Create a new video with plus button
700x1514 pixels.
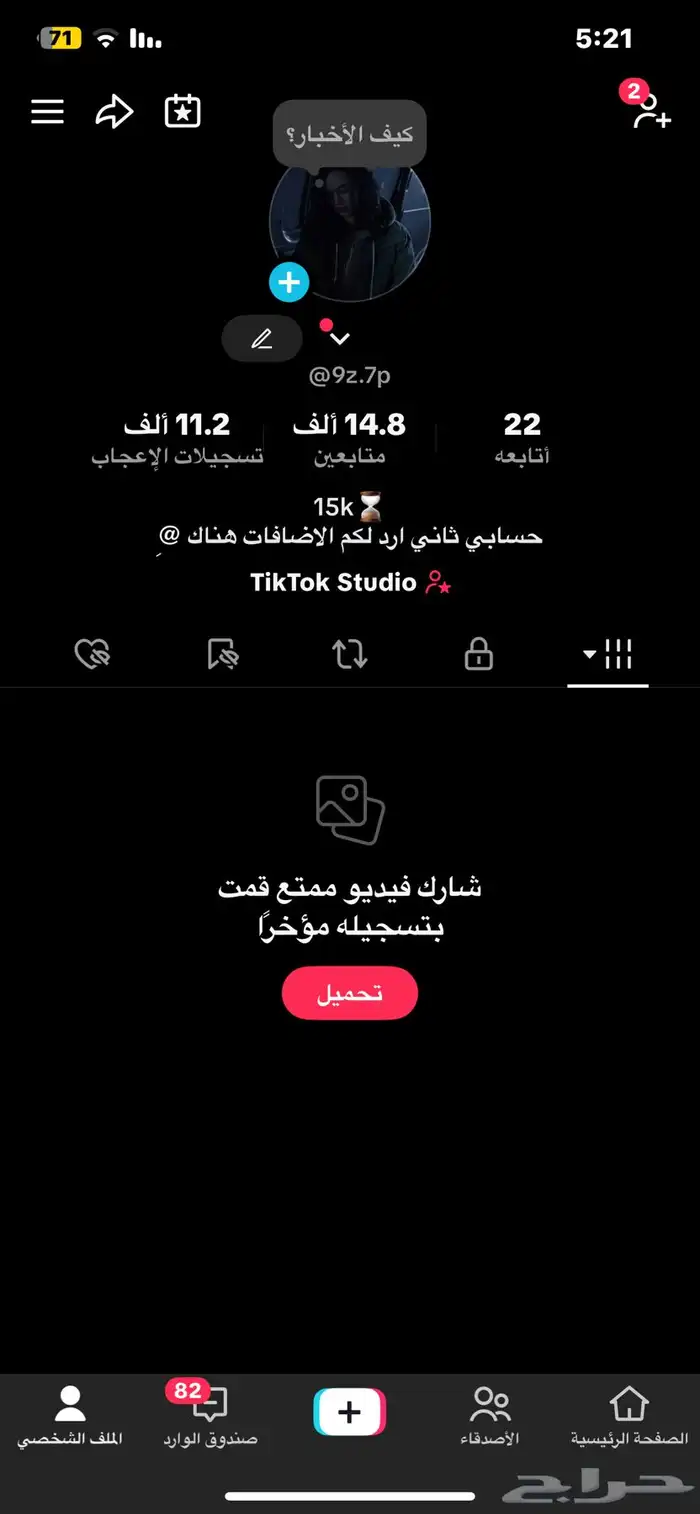[350, 1412]
